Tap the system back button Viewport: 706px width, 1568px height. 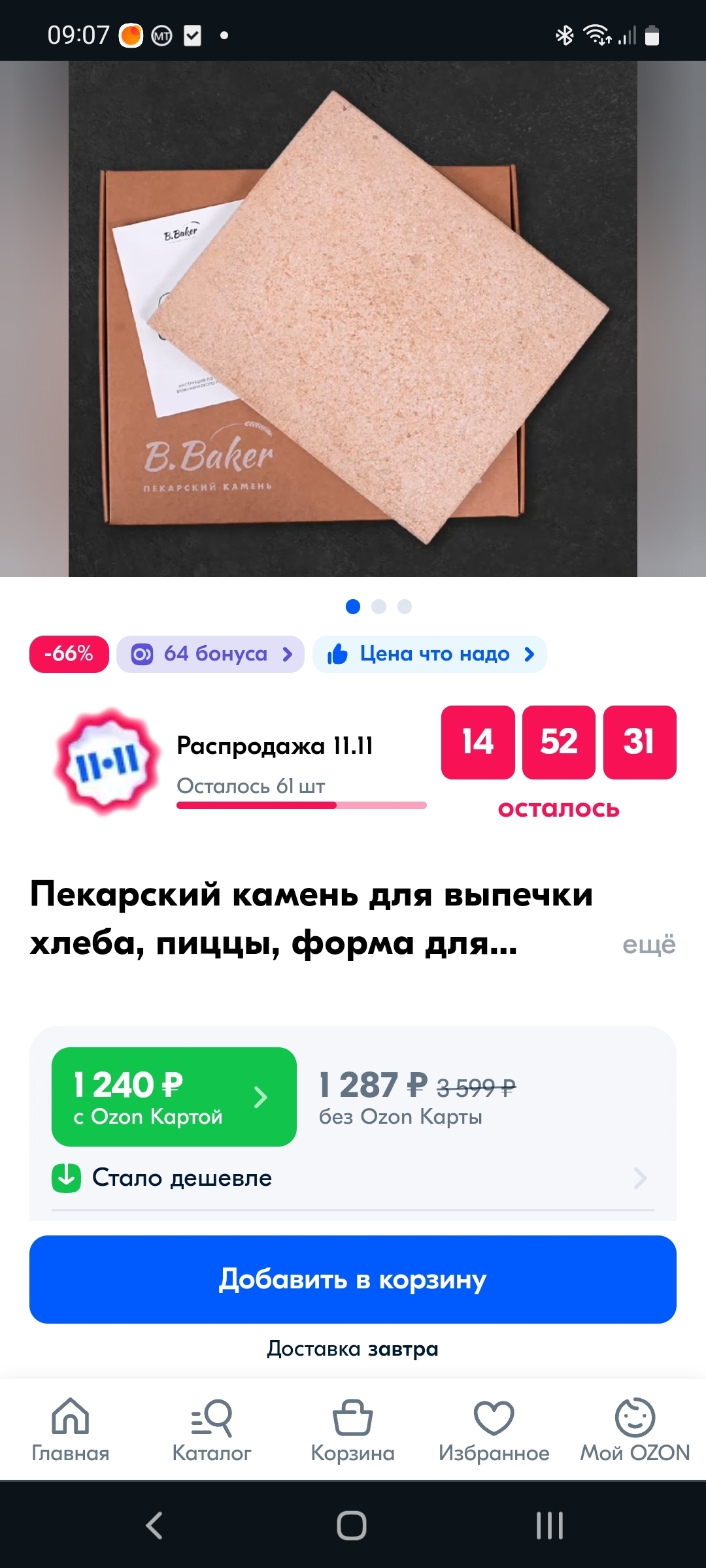click(154, 1526)
